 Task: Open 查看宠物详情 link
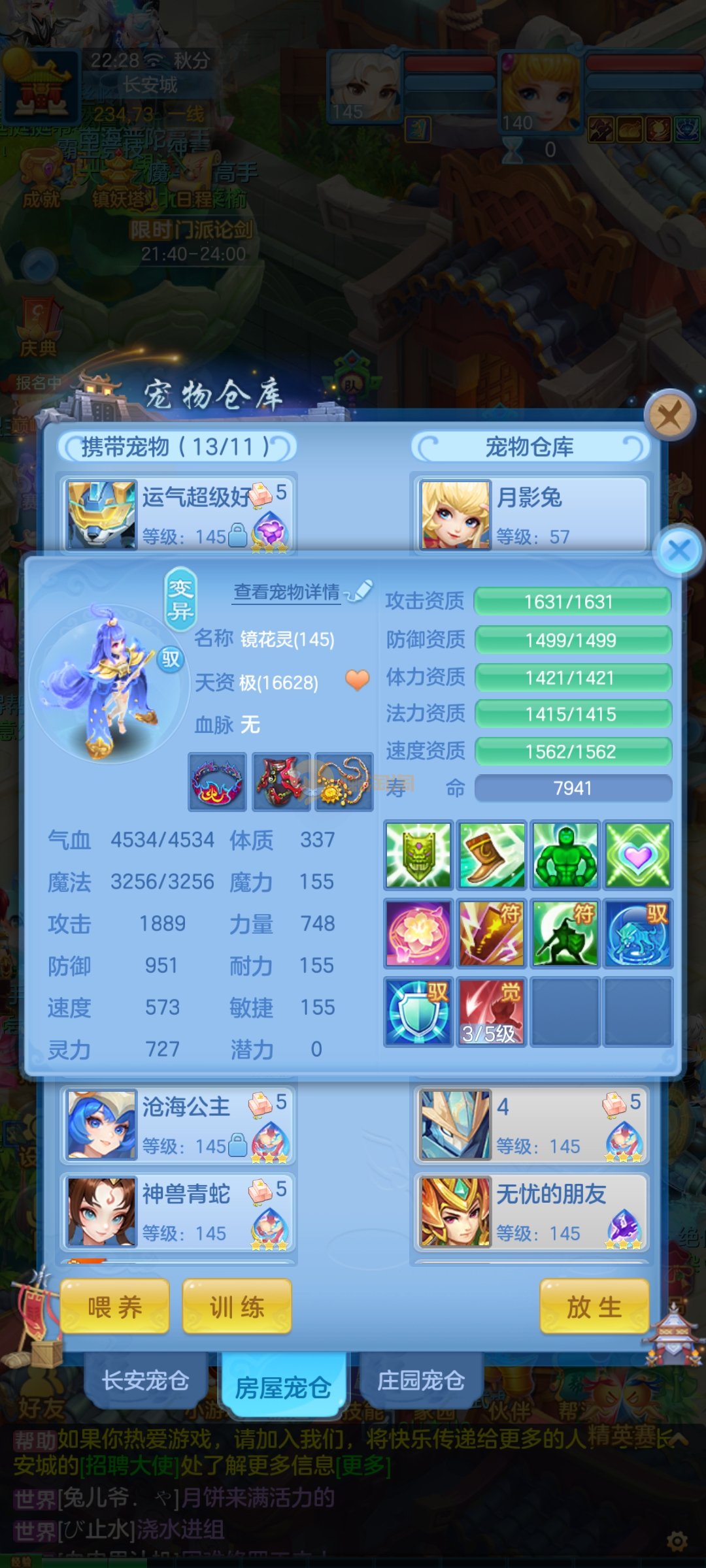tap(288, 592)
